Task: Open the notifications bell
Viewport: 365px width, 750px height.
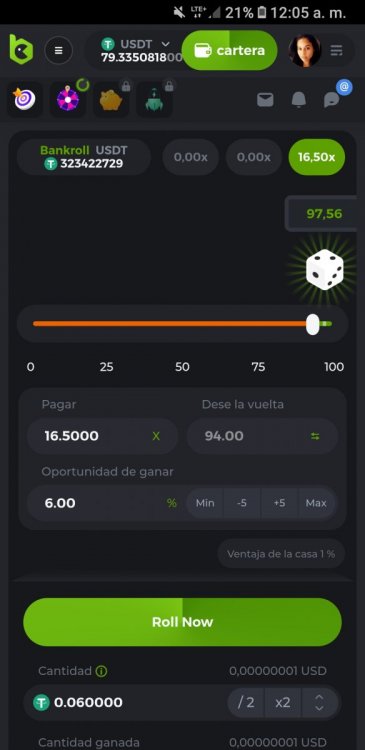Action: click(x=299, y=99)
